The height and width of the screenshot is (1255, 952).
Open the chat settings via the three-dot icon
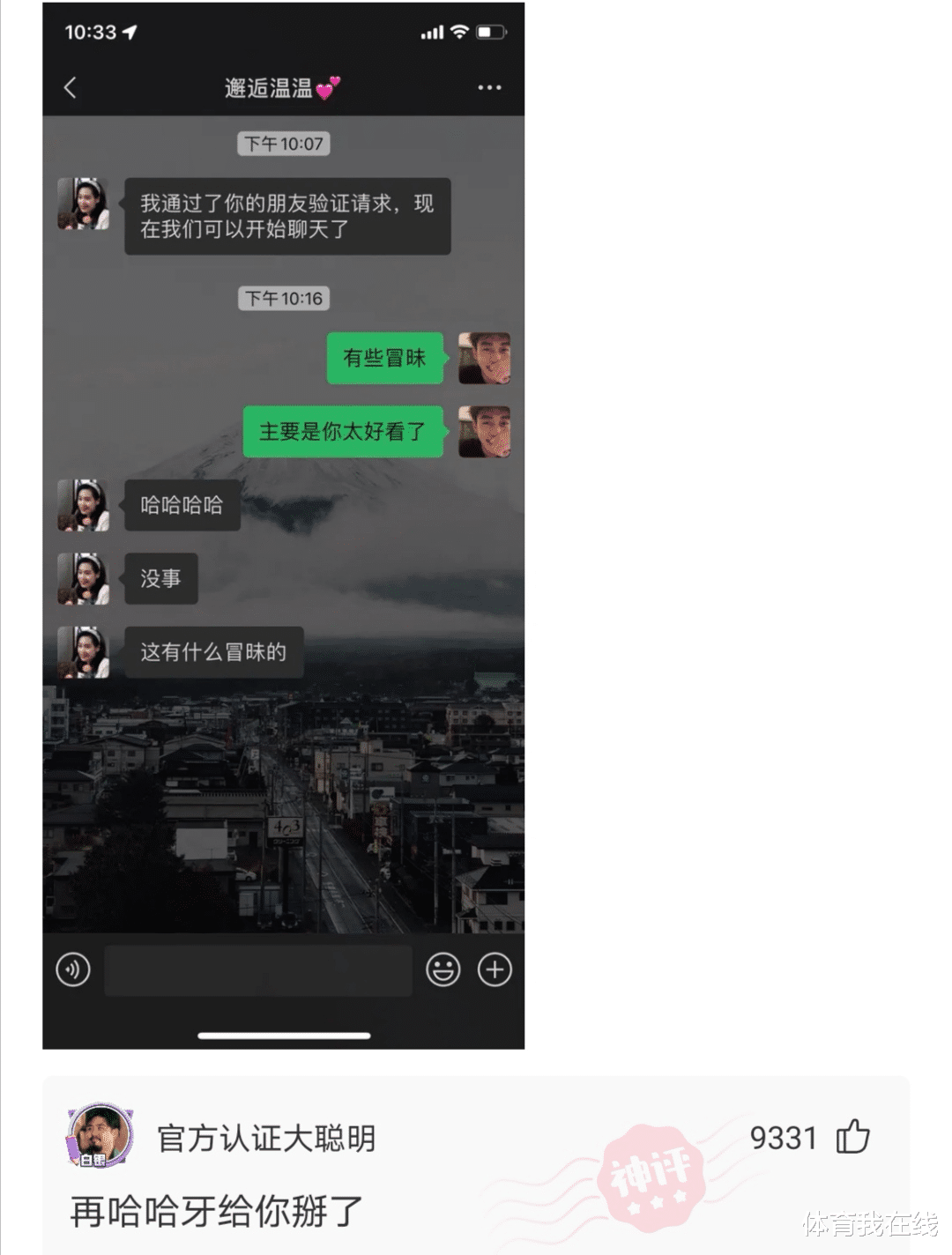tap(487, 87)
